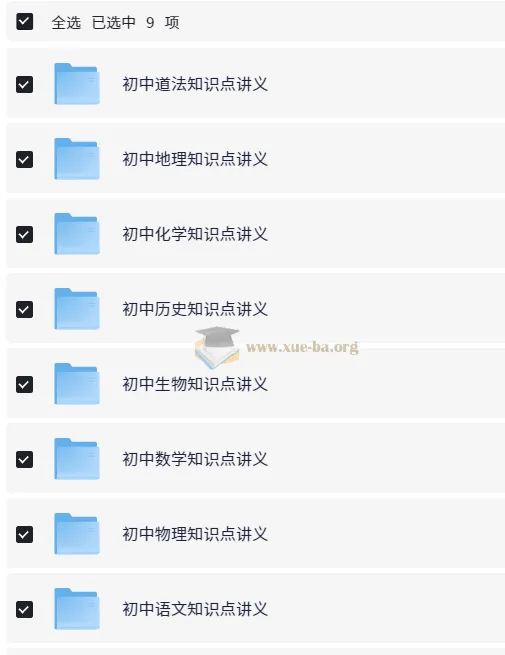Untick the checkbox beside 初中历史知识点讲义
Viewport: 505px width, 655px height.
click(24, 309)
